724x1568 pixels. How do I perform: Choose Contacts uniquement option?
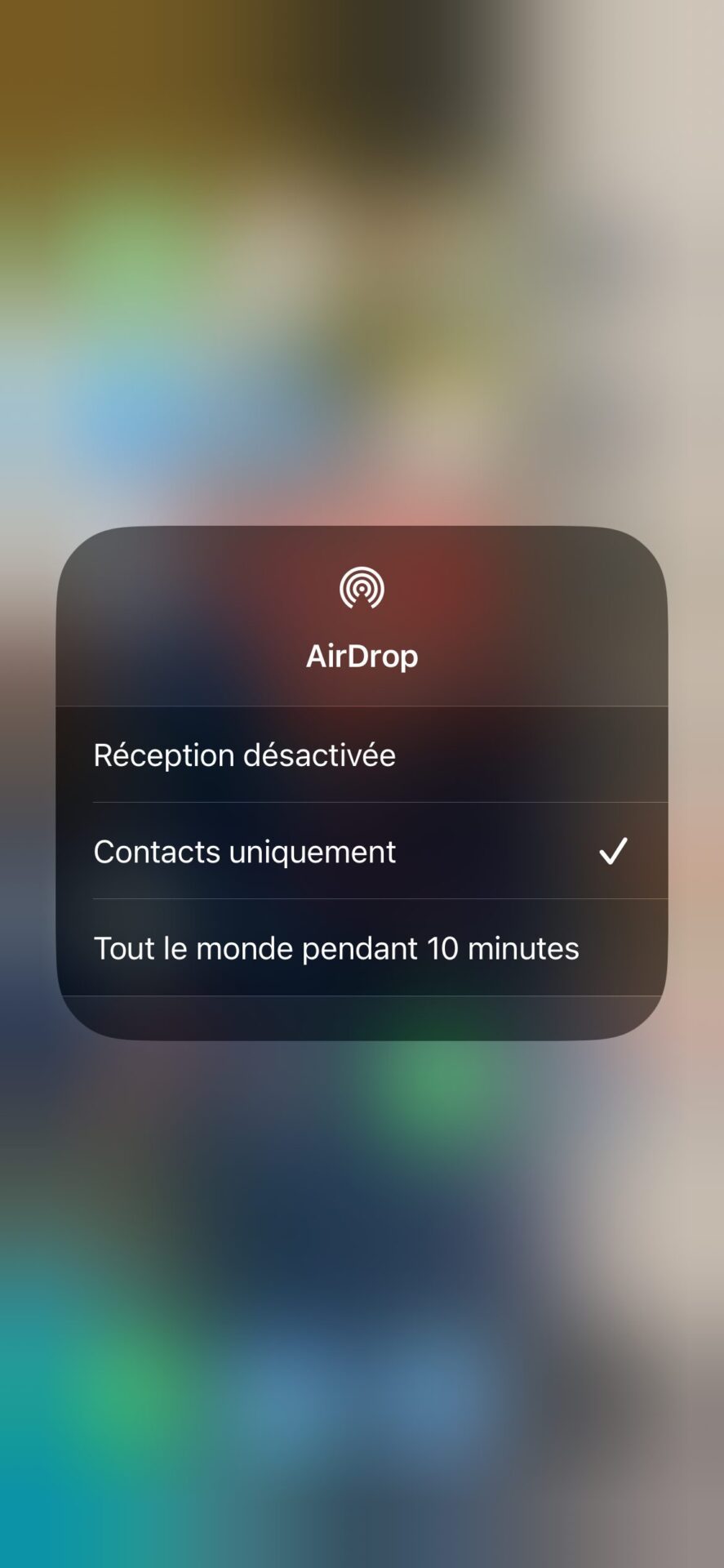pyautogui.click(x=362, y=851)
